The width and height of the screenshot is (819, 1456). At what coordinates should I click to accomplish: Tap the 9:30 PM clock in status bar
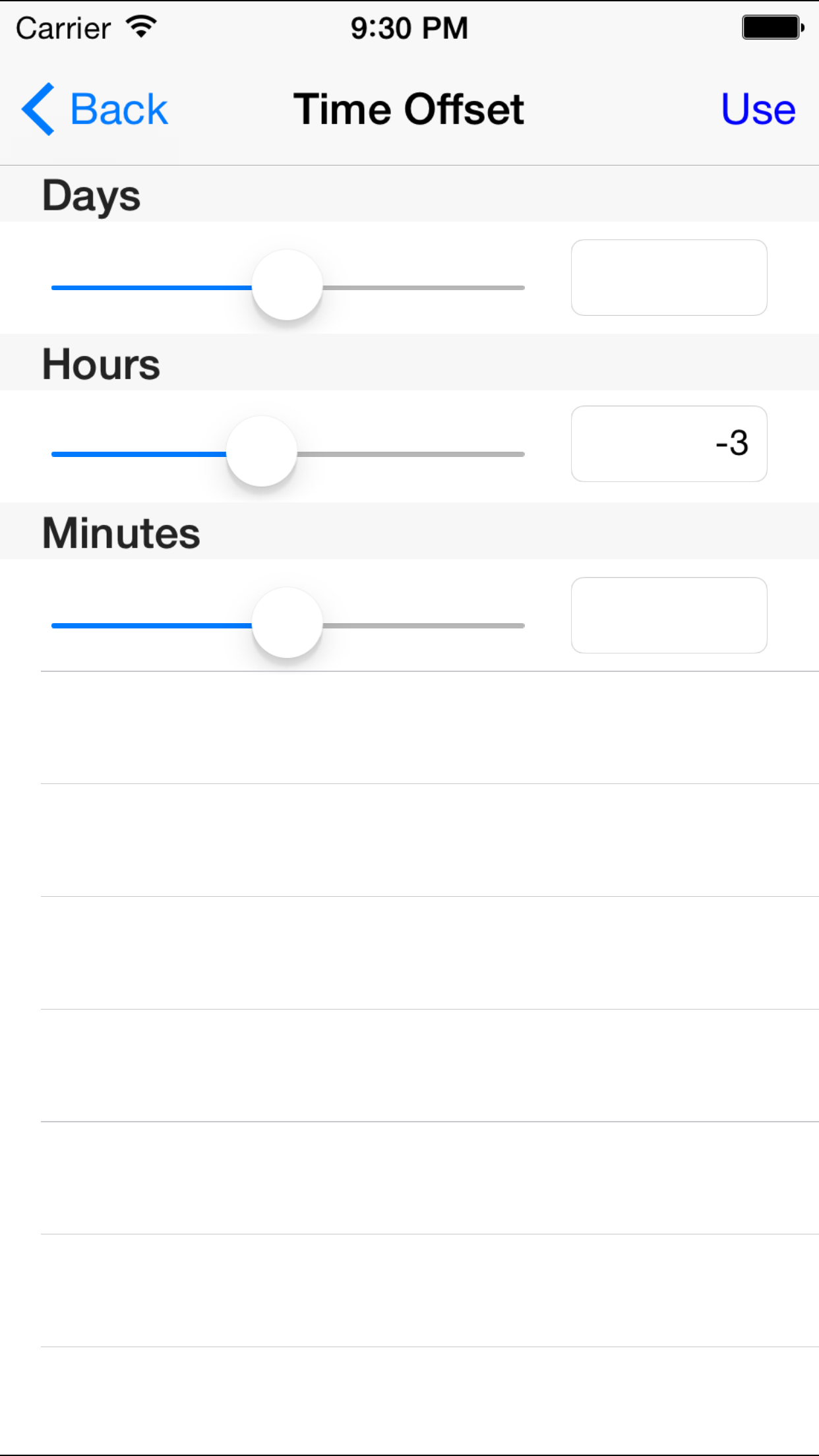[x=409, y=28]
